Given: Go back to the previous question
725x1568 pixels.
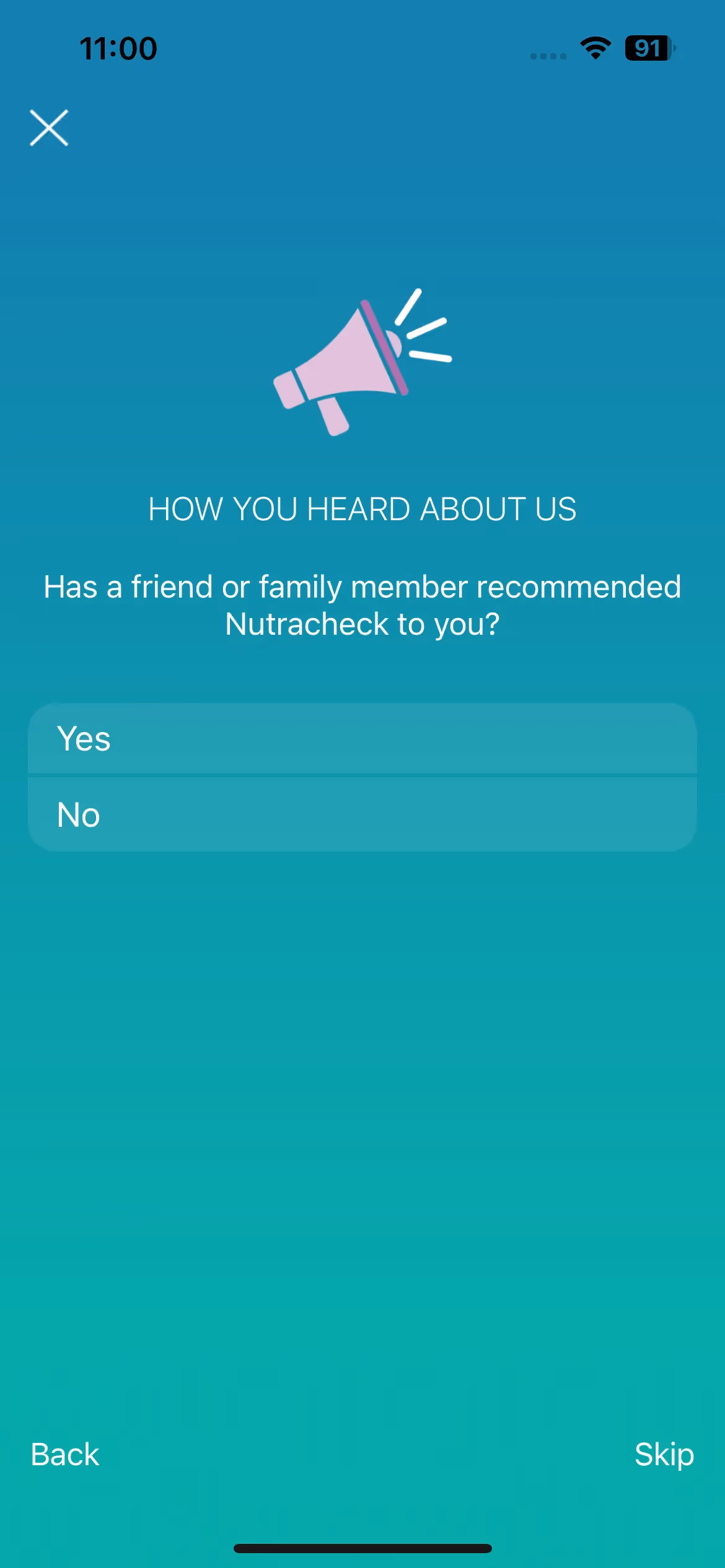Looking at the screenshot, I should 65,1454.
